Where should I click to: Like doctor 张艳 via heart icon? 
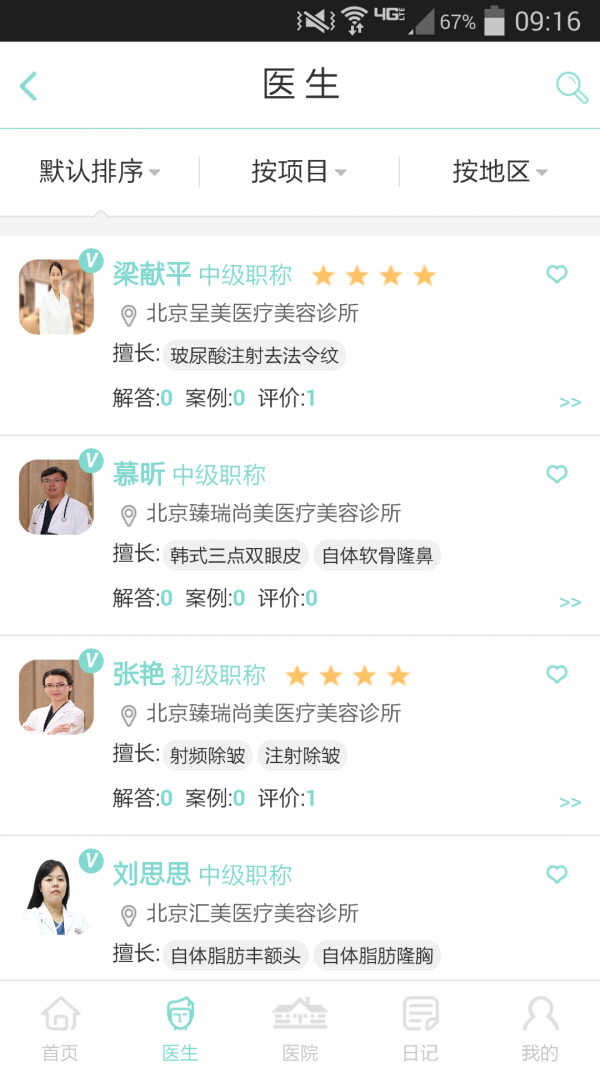tap(557, 674)
